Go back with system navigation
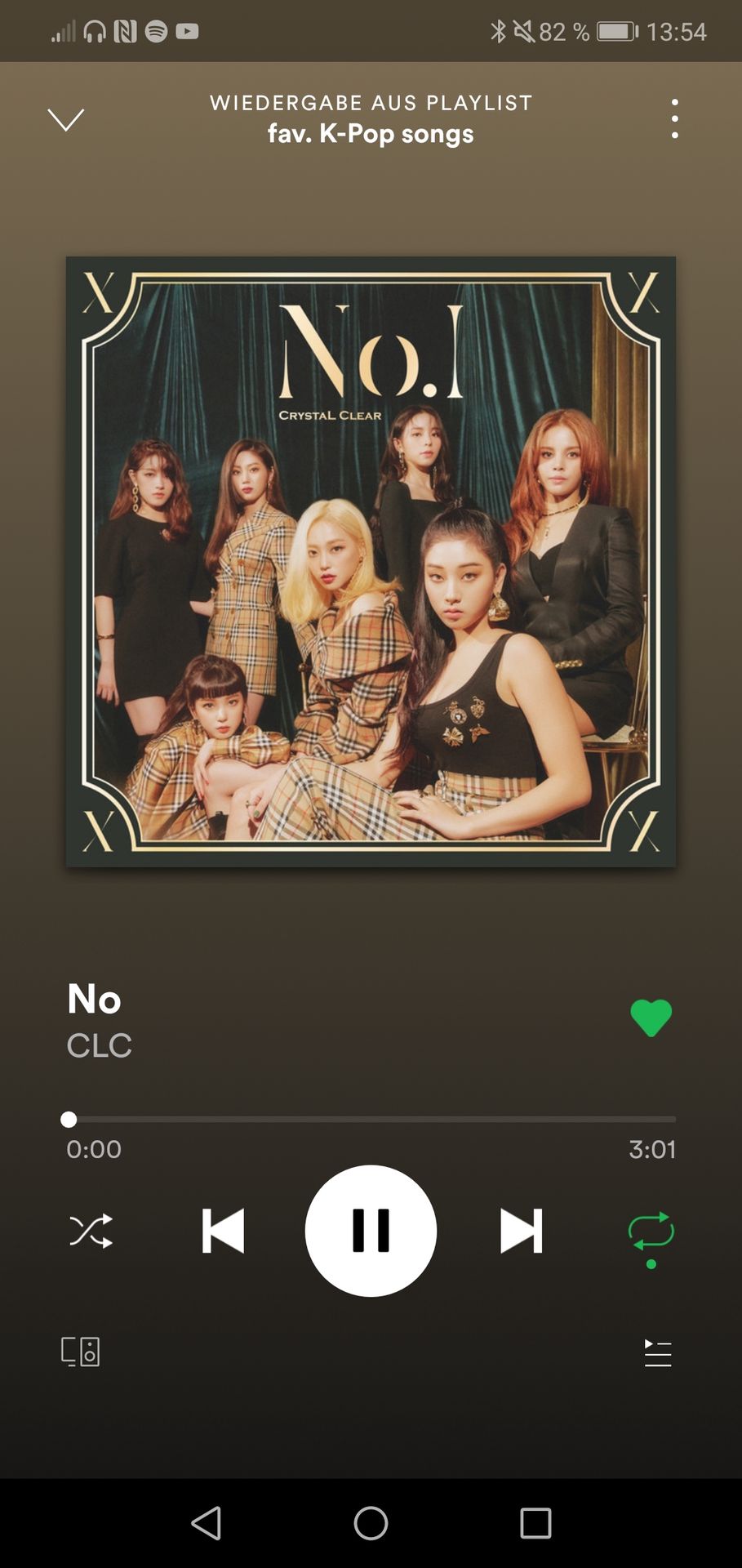 [206, 1523]
